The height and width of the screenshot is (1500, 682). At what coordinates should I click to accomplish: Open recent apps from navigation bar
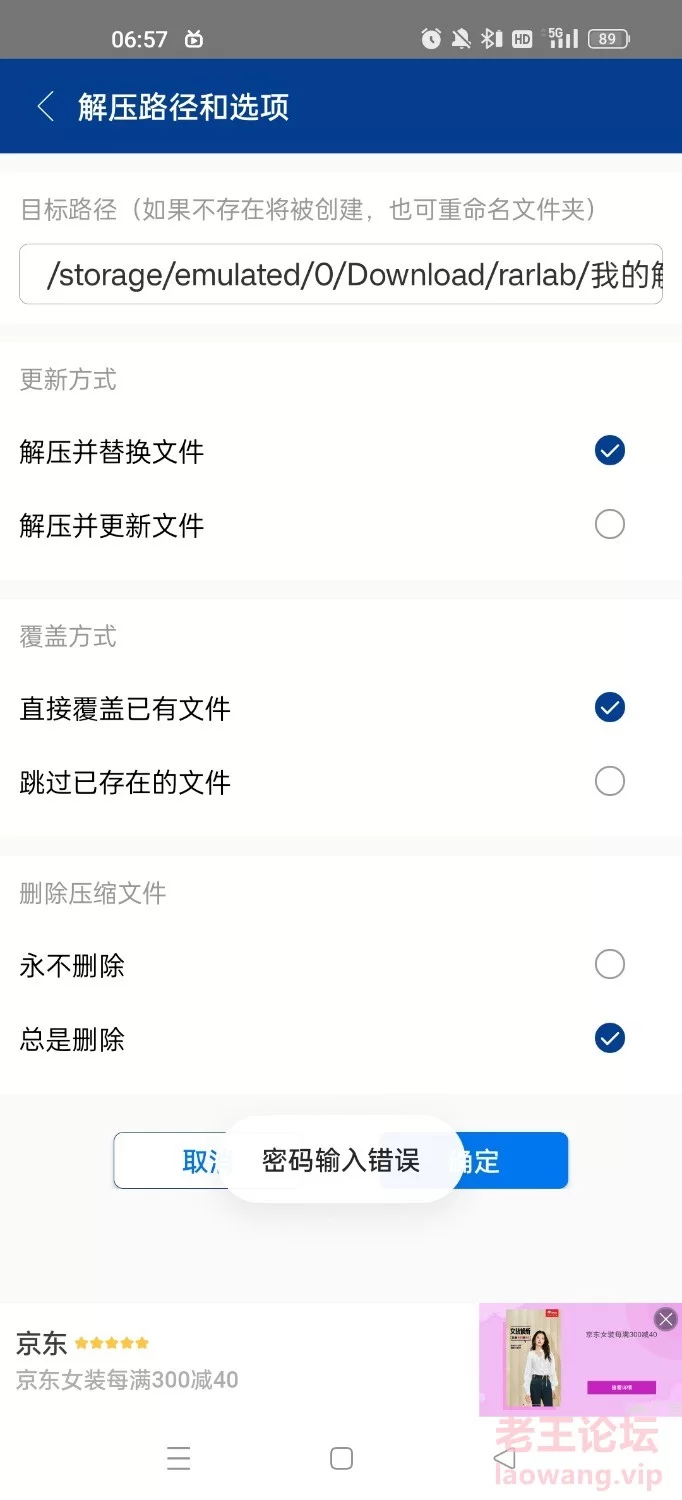pos(178,1458)
